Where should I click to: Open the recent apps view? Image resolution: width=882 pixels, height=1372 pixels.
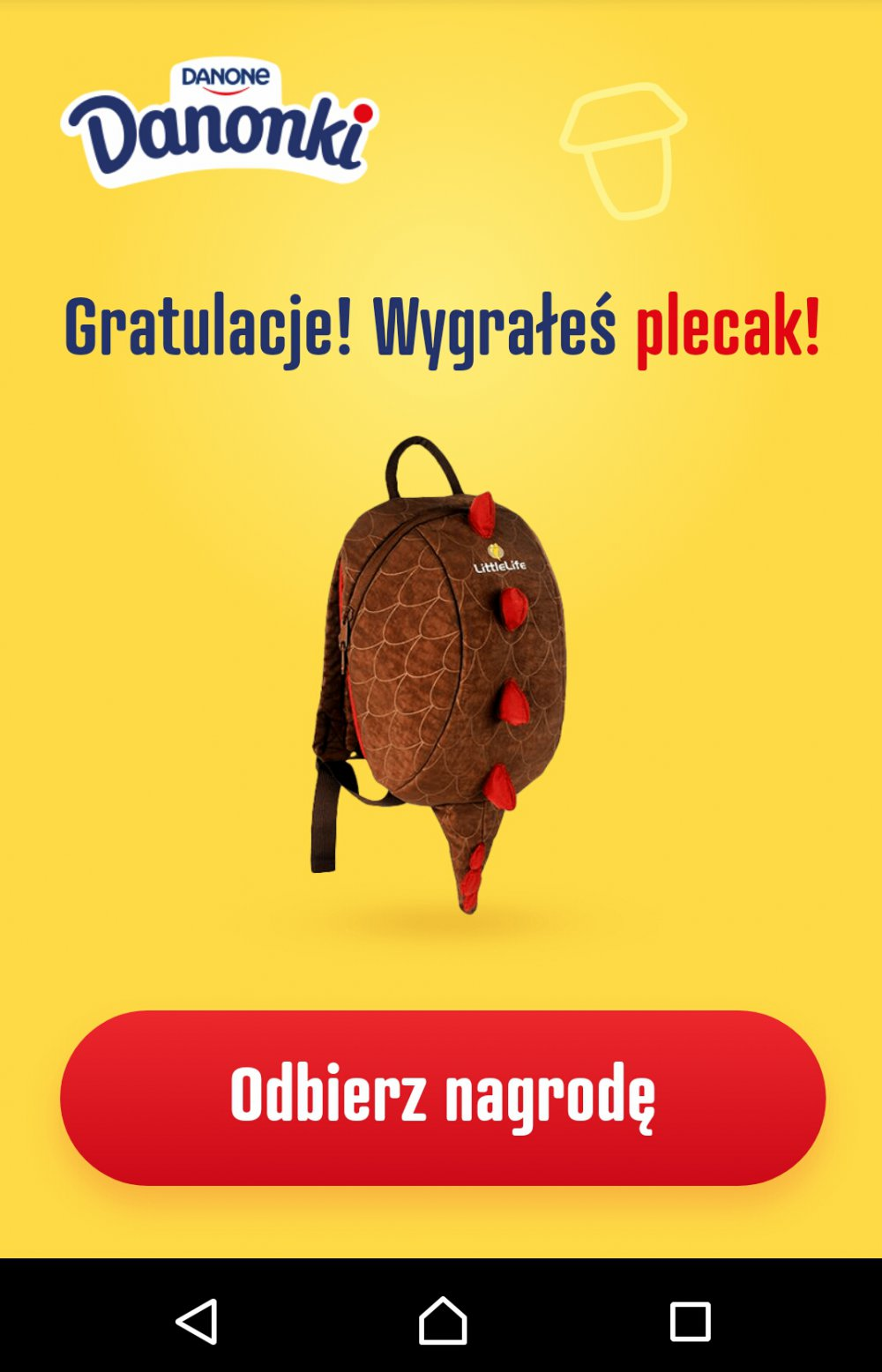(690, 1321)
